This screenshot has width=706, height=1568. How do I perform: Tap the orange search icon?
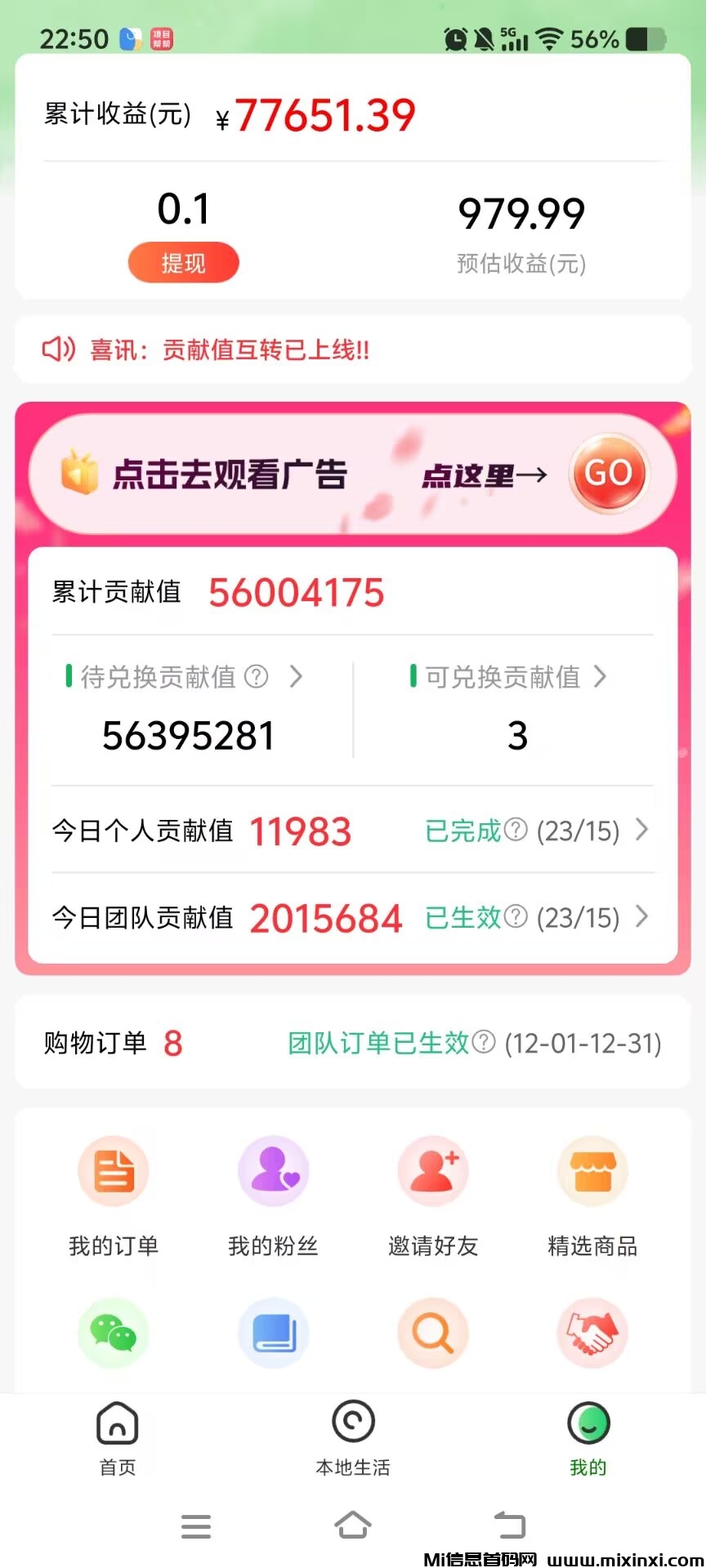coord(432,1334)
